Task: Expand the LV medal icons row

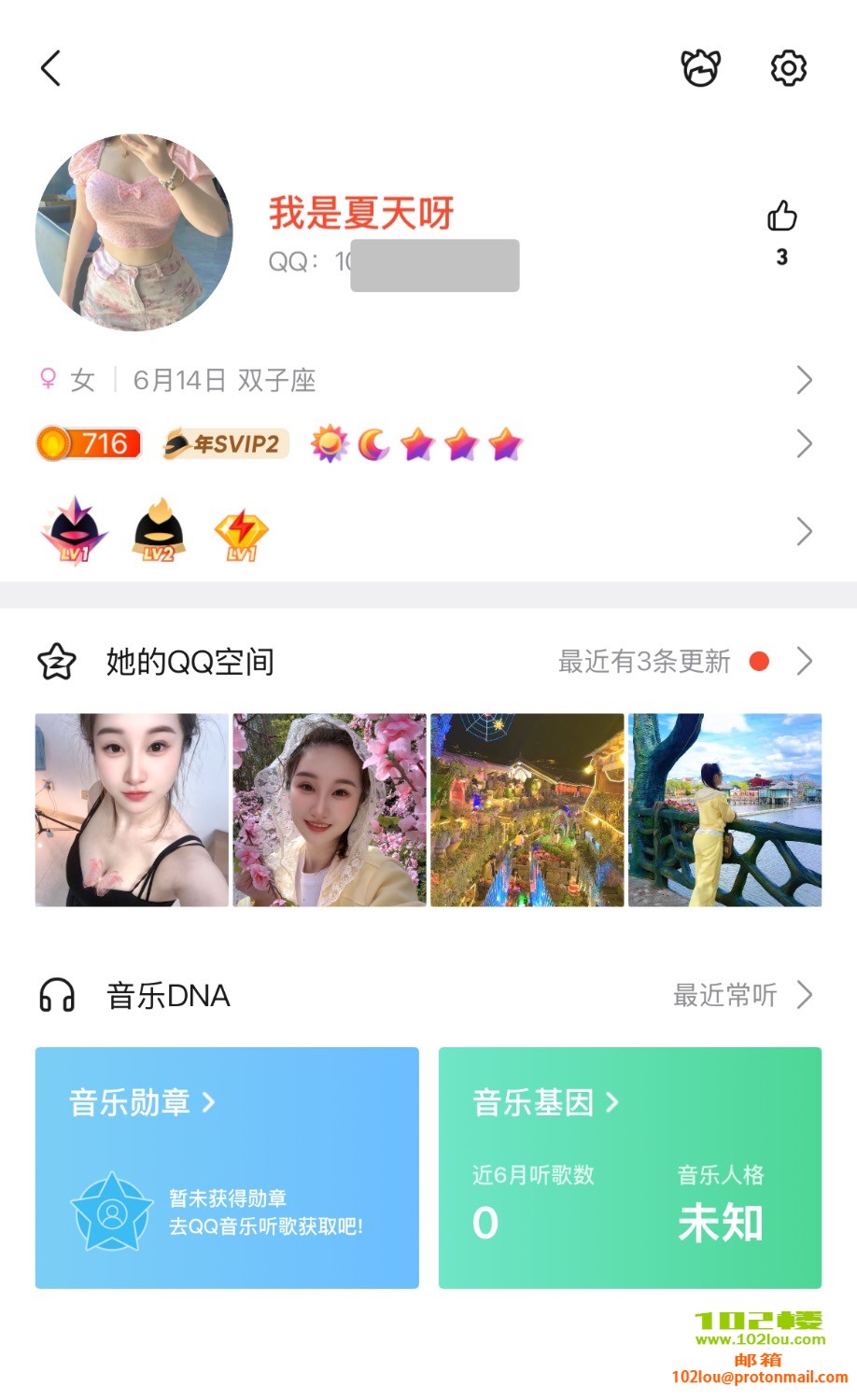Action: pyautogui.click(x=425, y=532)
